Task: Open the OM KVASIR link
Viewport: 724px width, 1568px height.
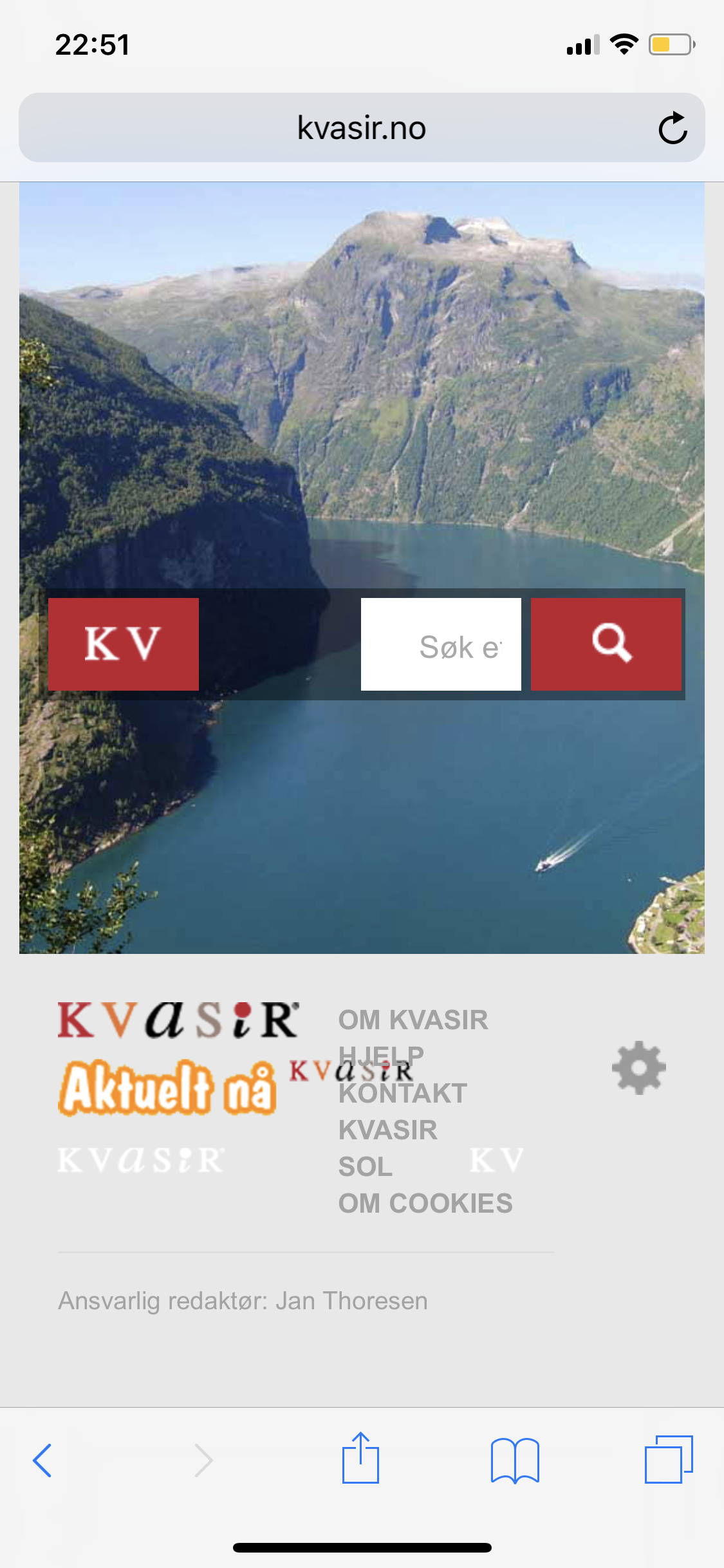Action: (x=413, y=1020)
